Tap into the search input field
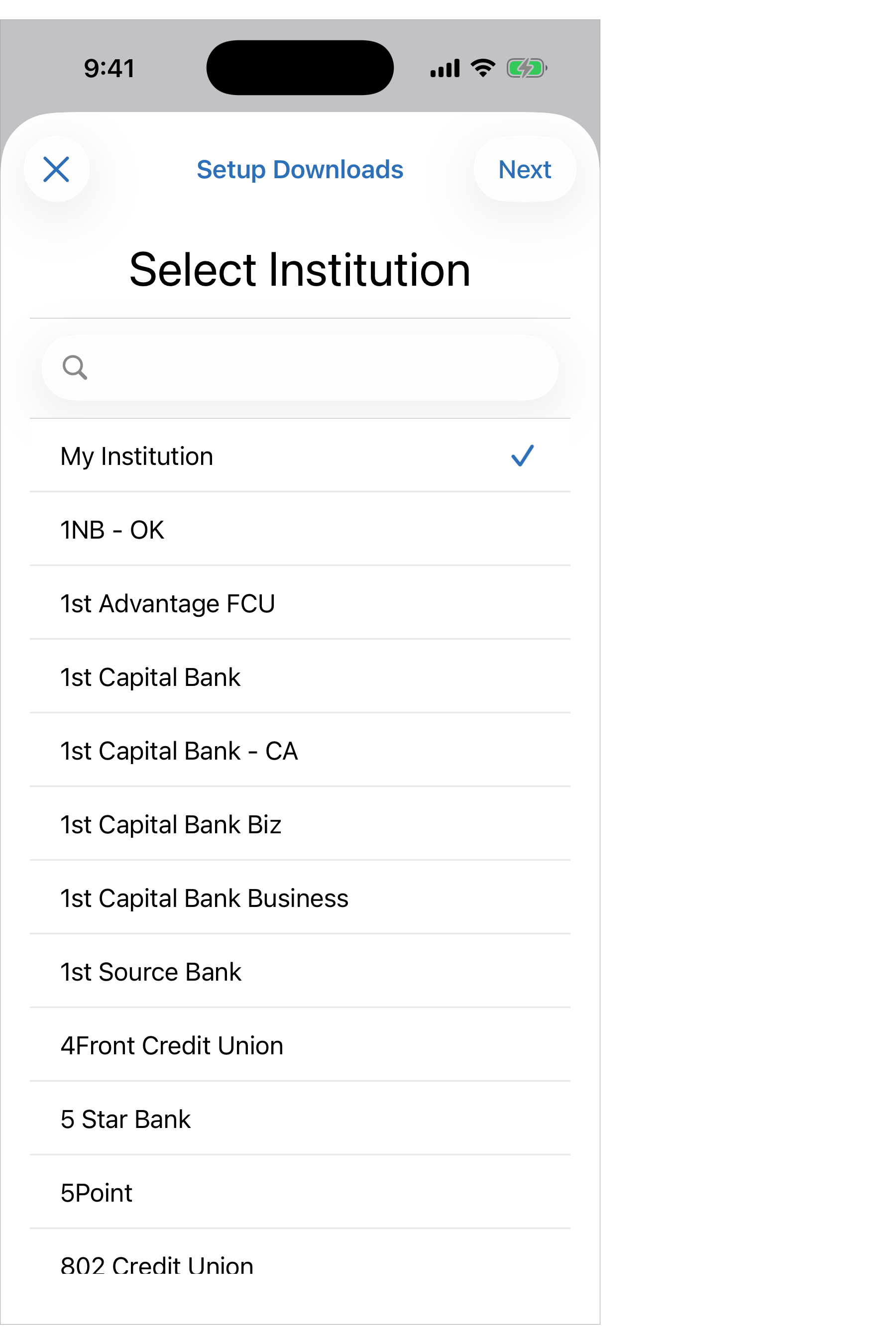Viewport: 896px width, 1344px height. click(x=300, y=367)
